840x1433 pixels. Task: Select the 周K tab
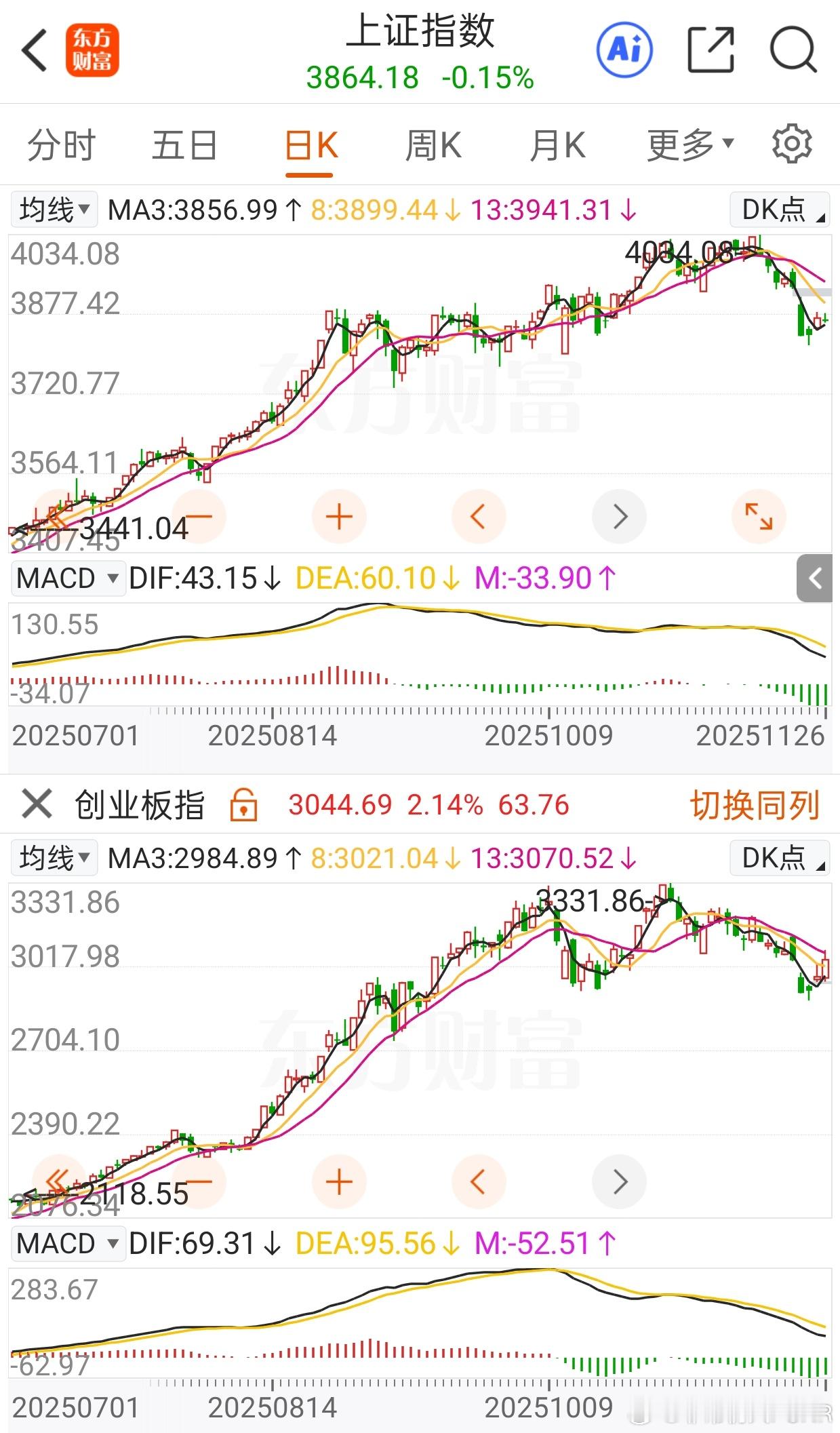(x=433, y=145)
